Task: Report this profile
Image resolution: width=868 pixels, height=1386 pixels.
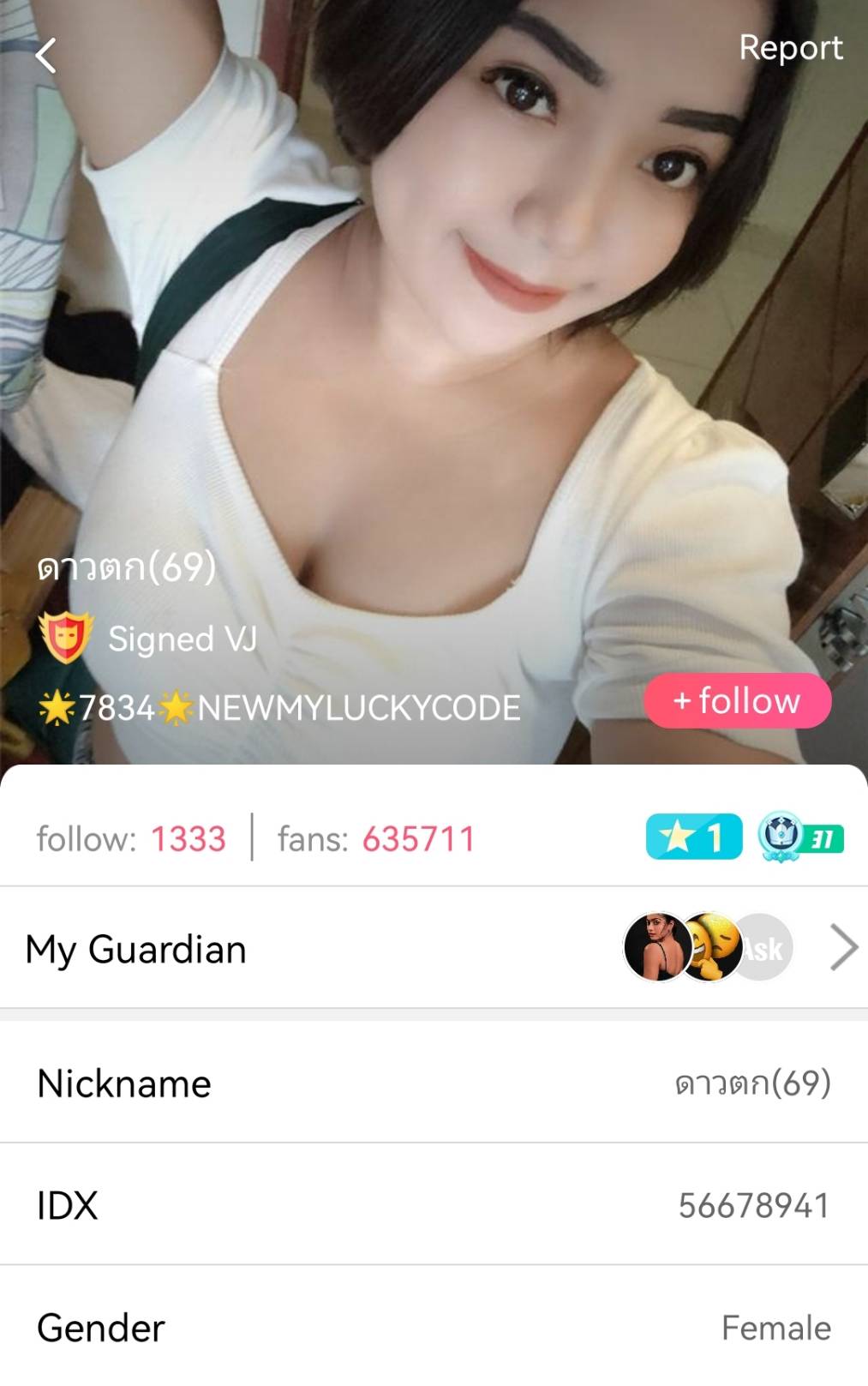Action: [x=790, y=48]
